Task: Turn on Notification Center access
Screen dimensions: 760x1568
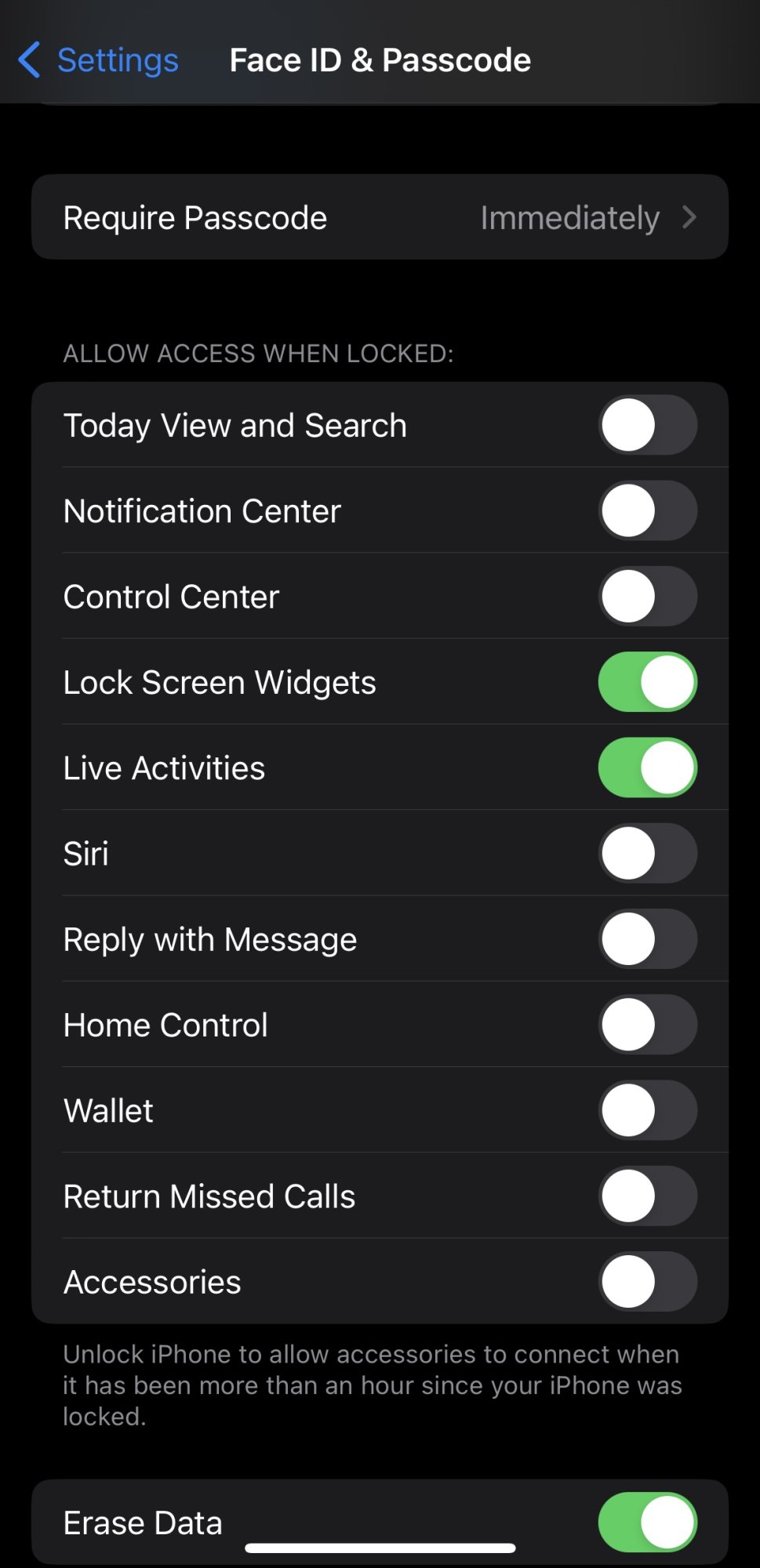Action: (647, 511)
